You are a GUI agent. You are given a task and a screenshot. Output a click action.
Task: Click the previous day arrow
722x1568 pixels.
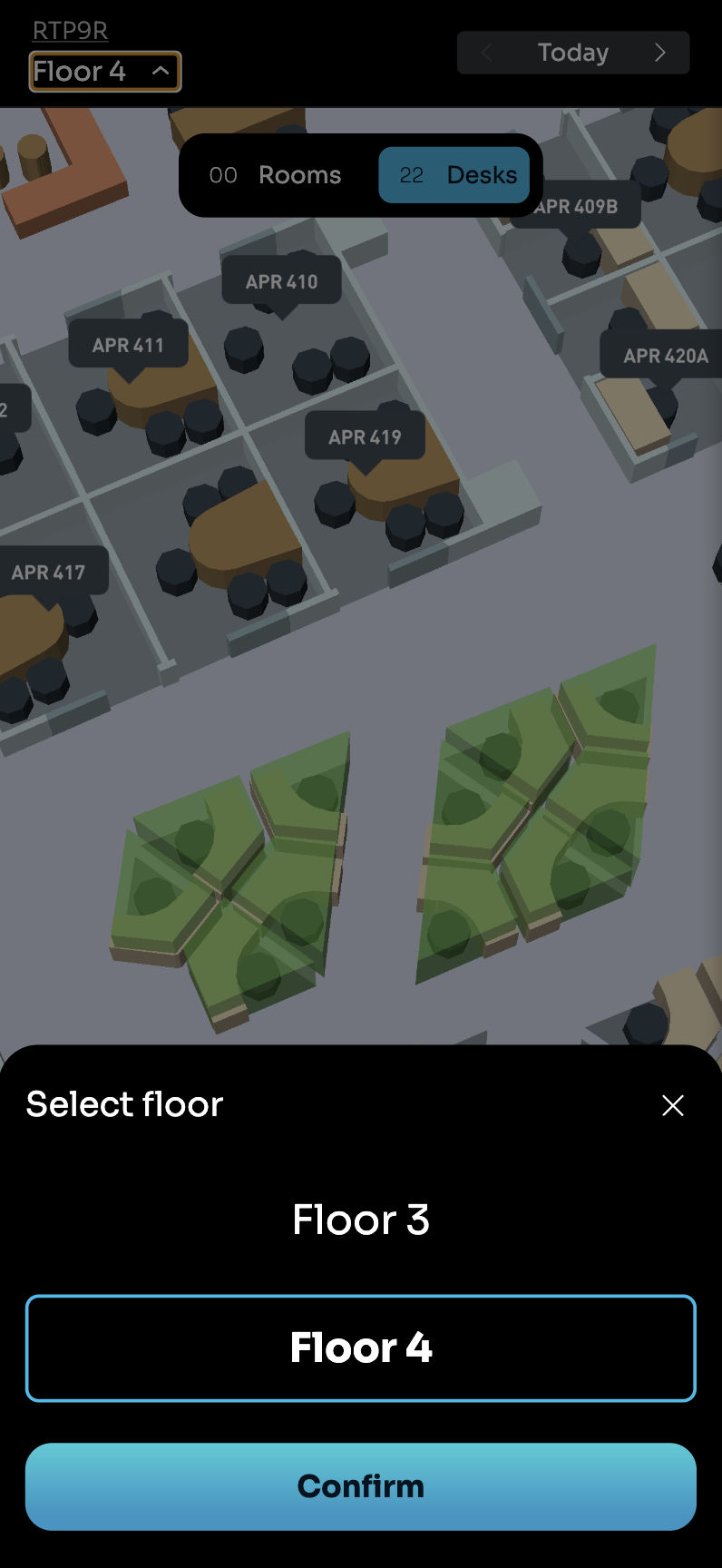click(485, 52)
